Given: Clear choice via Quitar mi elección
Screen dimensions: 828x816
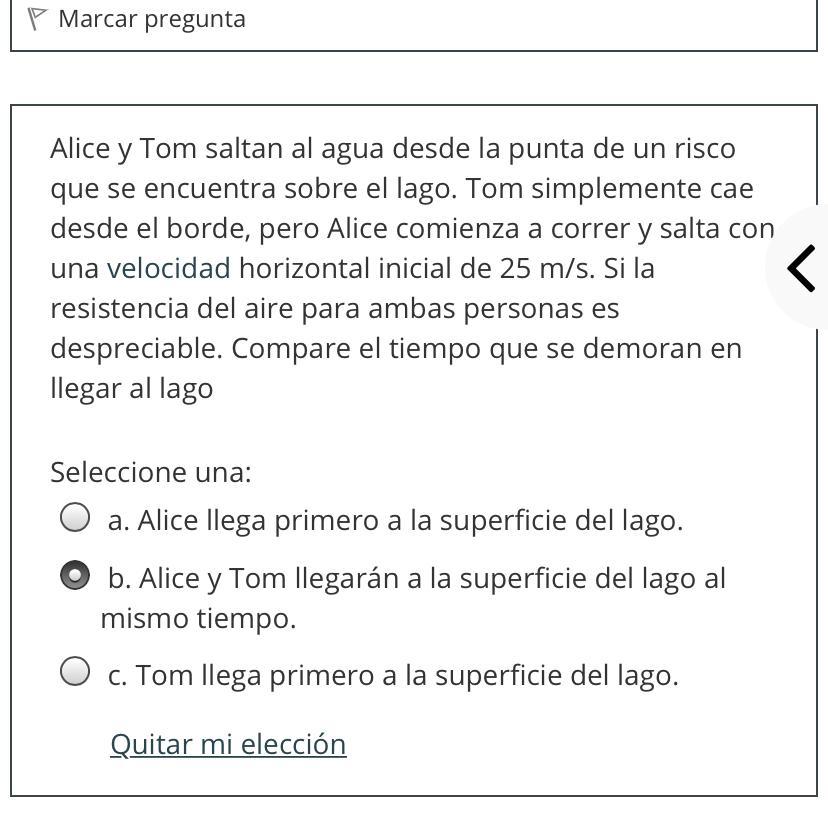Looking at the screenshot, I should 229,744.
